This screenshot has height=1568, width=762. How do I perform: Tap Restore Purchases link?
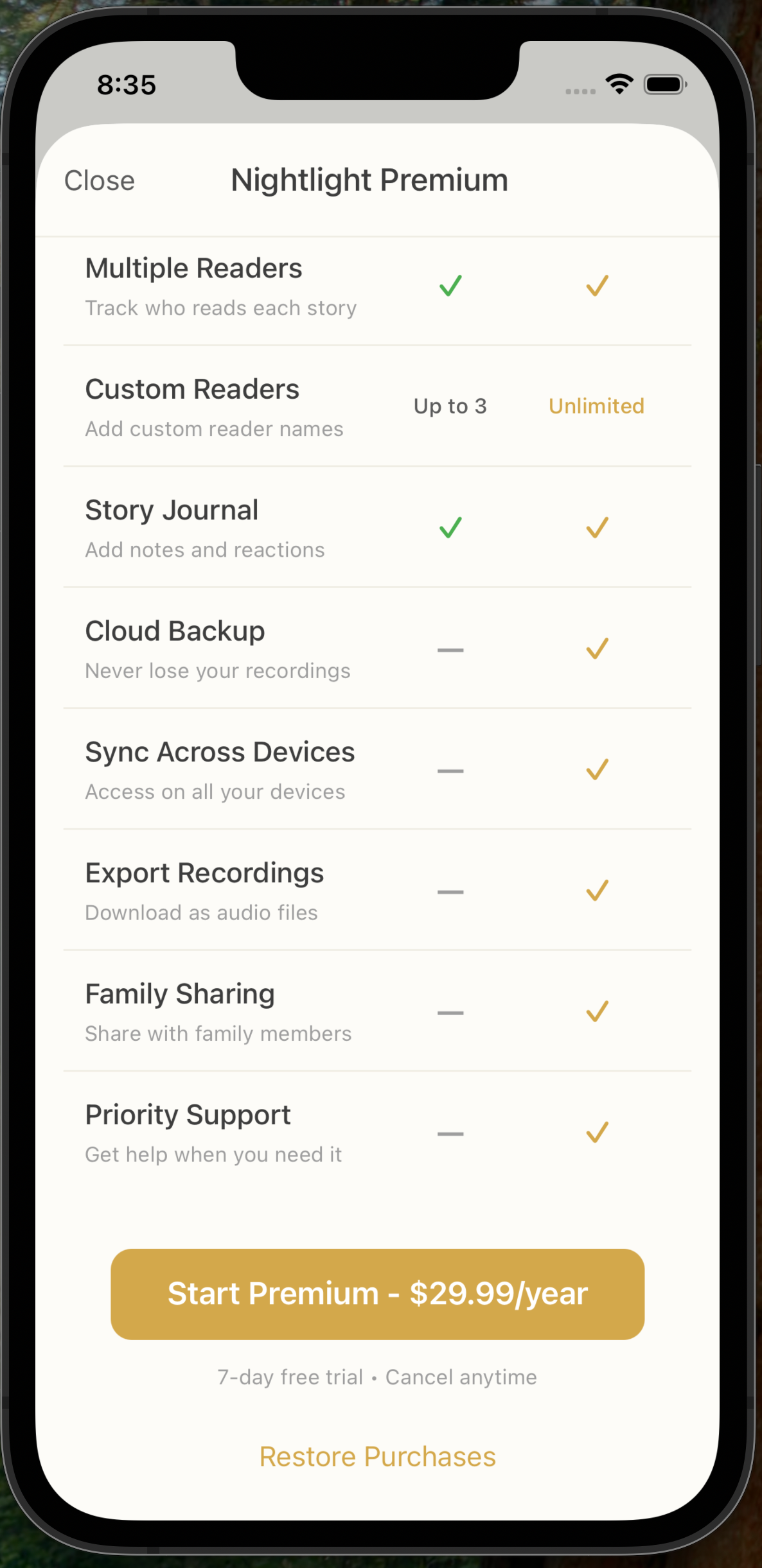click(x=377, y=1456)
